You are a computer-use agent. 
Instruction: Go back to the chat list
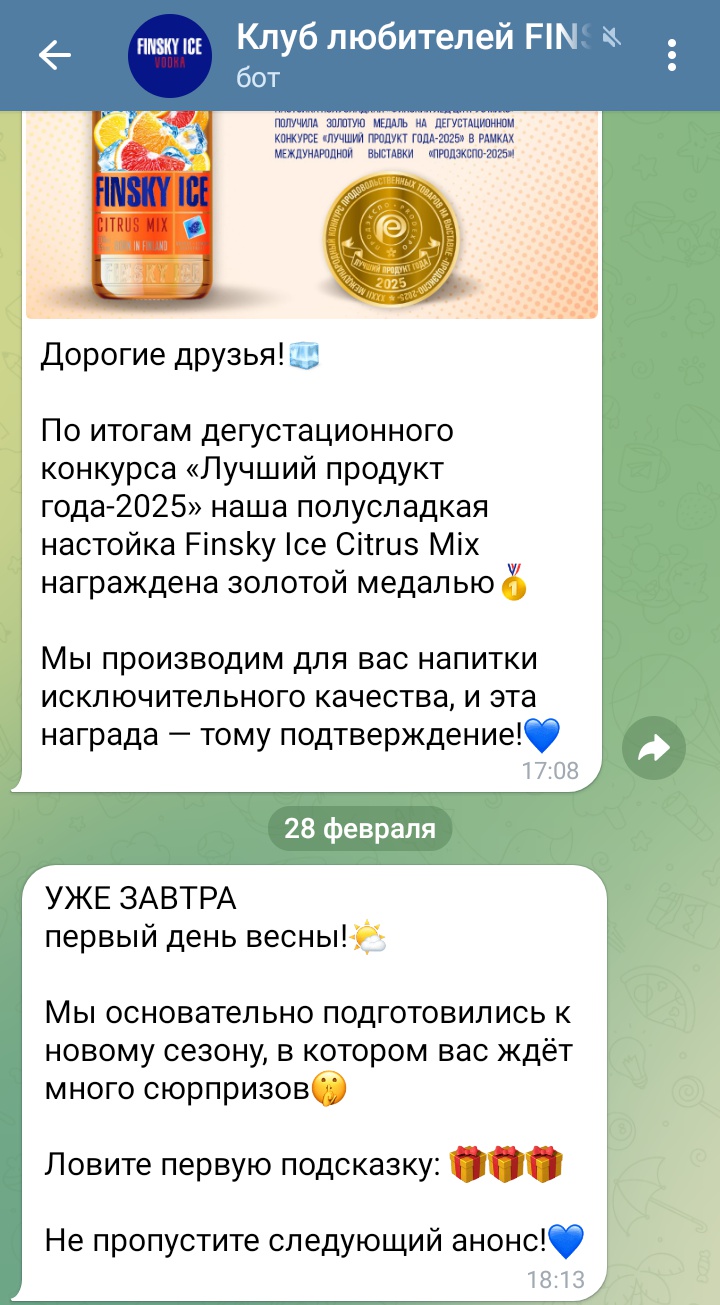(55, 56)
